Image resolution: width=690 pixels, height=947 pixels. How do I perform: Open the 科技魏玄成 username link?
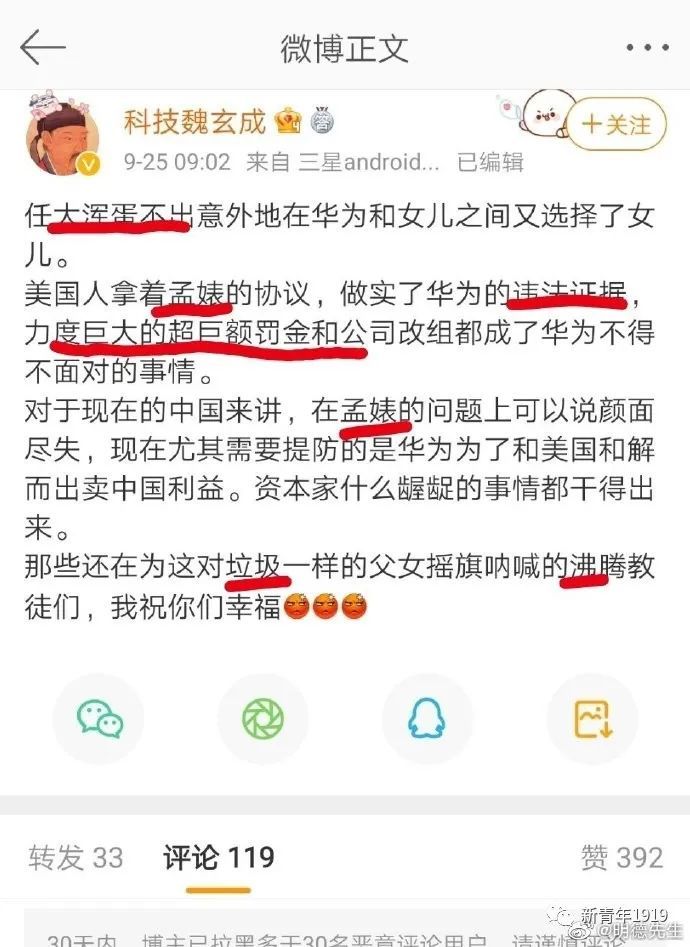(195, 121)
